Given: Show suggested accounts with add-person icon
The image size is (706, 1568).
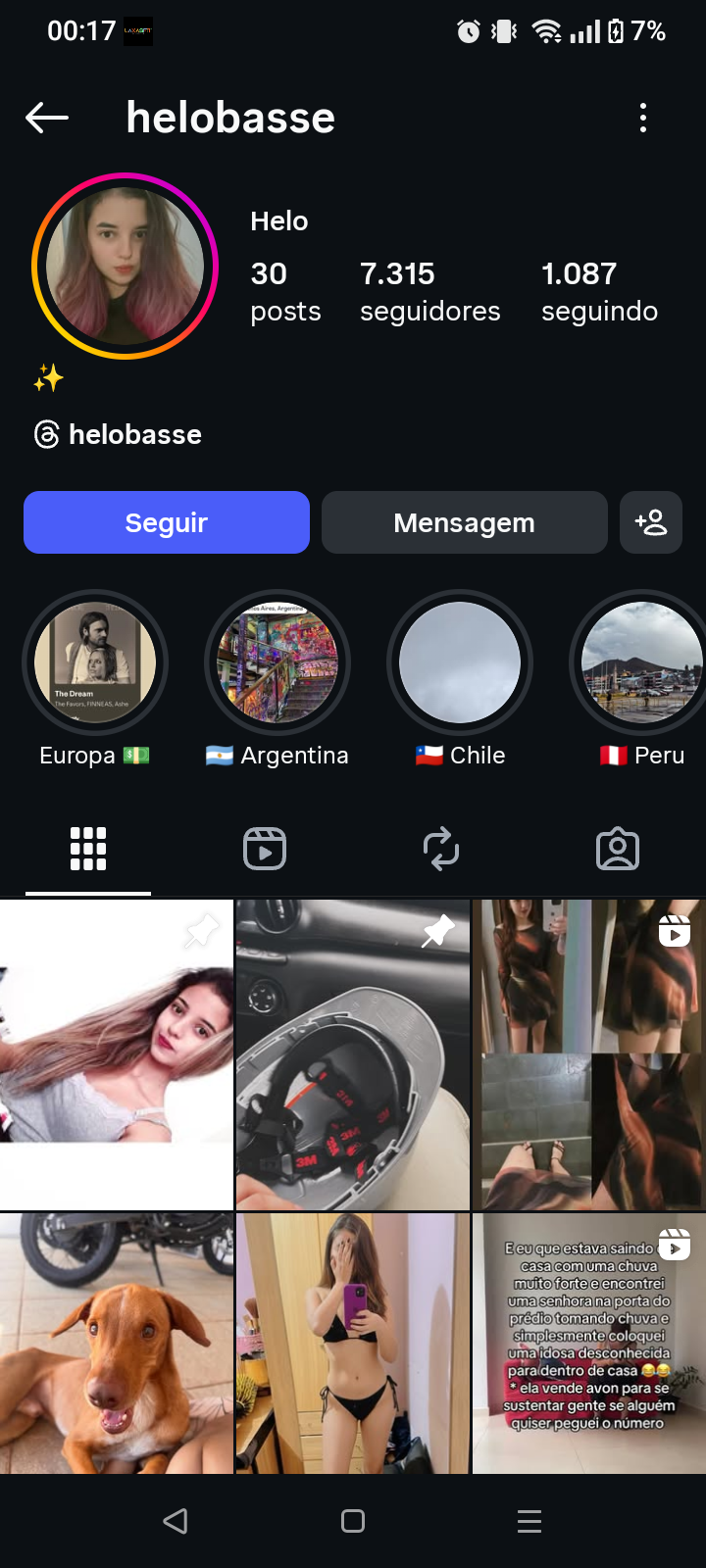Looking at the screenshot, I should 651,522.
